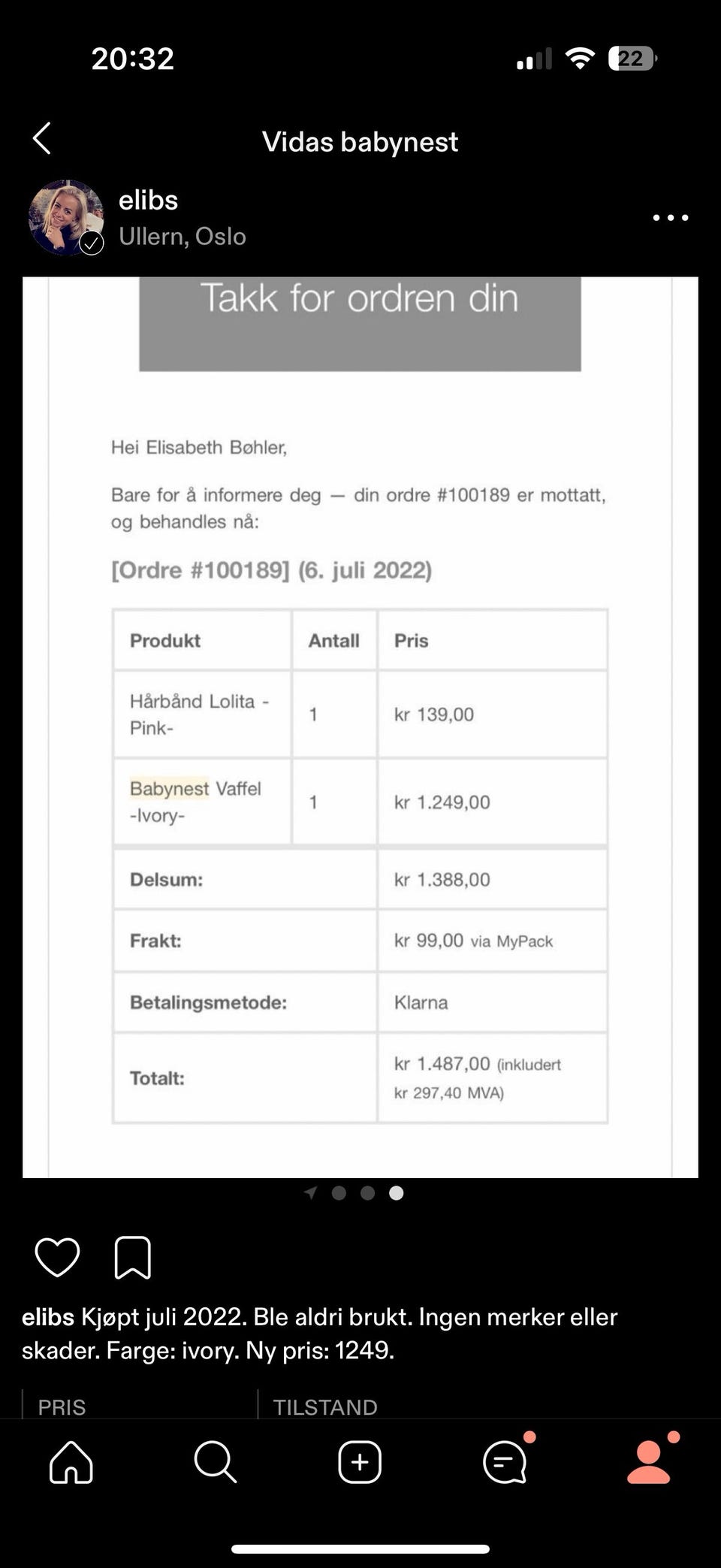Viewport: 721px width, 1568px height.
Task: Open seller profile via elibs username
Action: (x=148, y=200)
